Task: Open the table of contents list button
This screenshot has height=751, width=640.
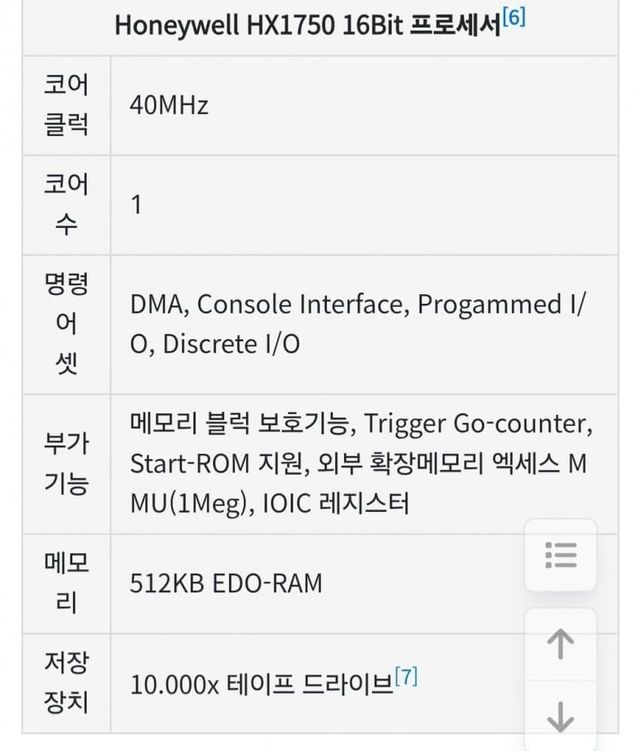Action: pyautogui.click(x=561, y=555)
